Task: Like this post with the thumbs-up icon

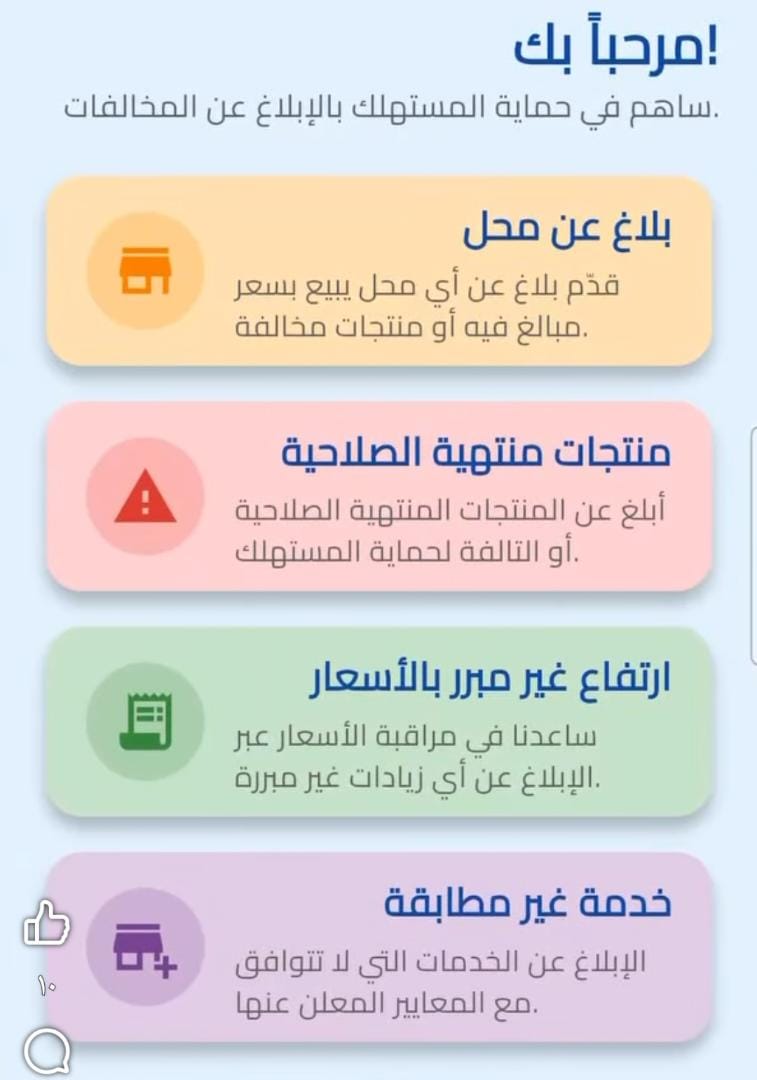Action: pos(46,924)
